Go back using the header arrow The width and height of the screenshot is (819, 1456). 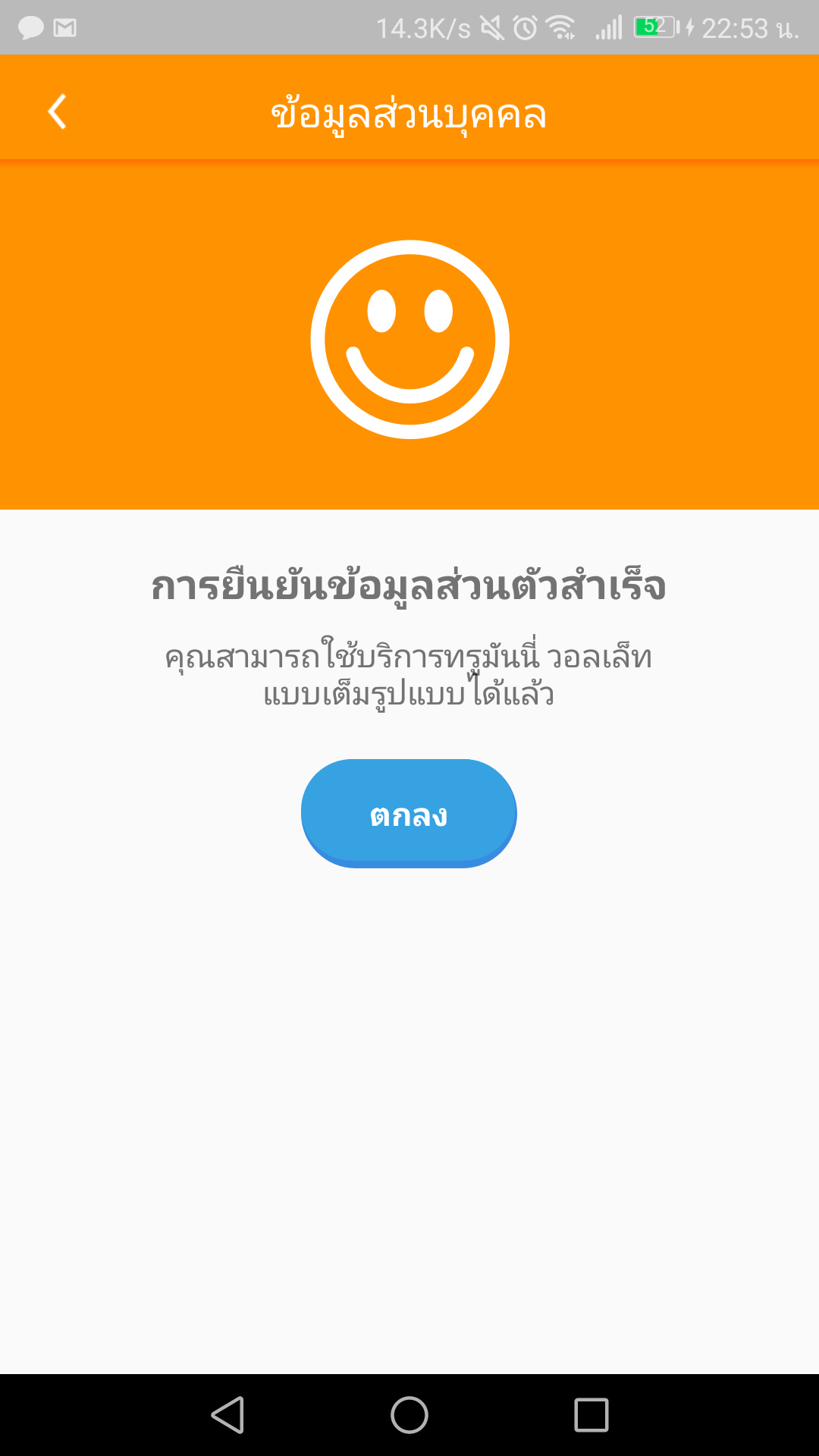coord(58,112)
